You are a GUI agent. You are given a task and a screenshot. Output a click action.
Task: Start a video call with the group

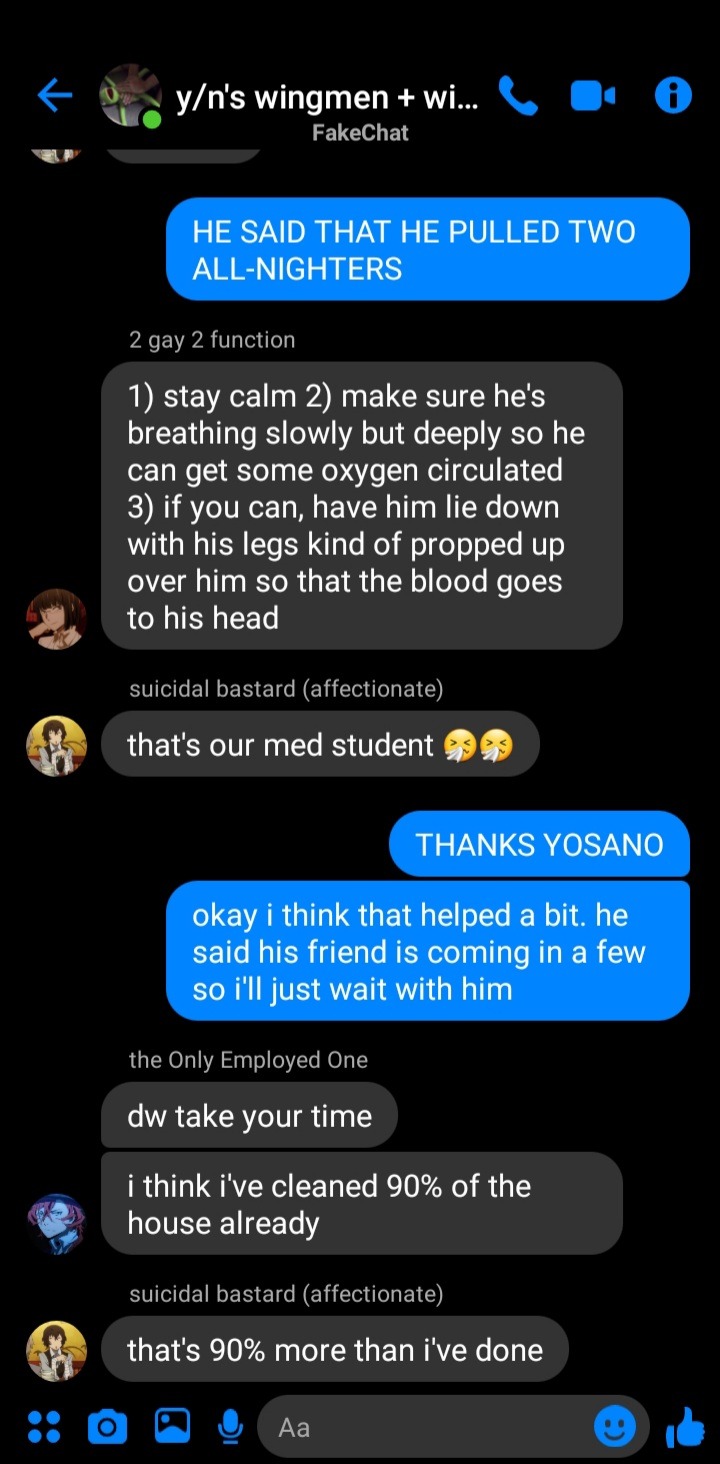tap(592, 96)
